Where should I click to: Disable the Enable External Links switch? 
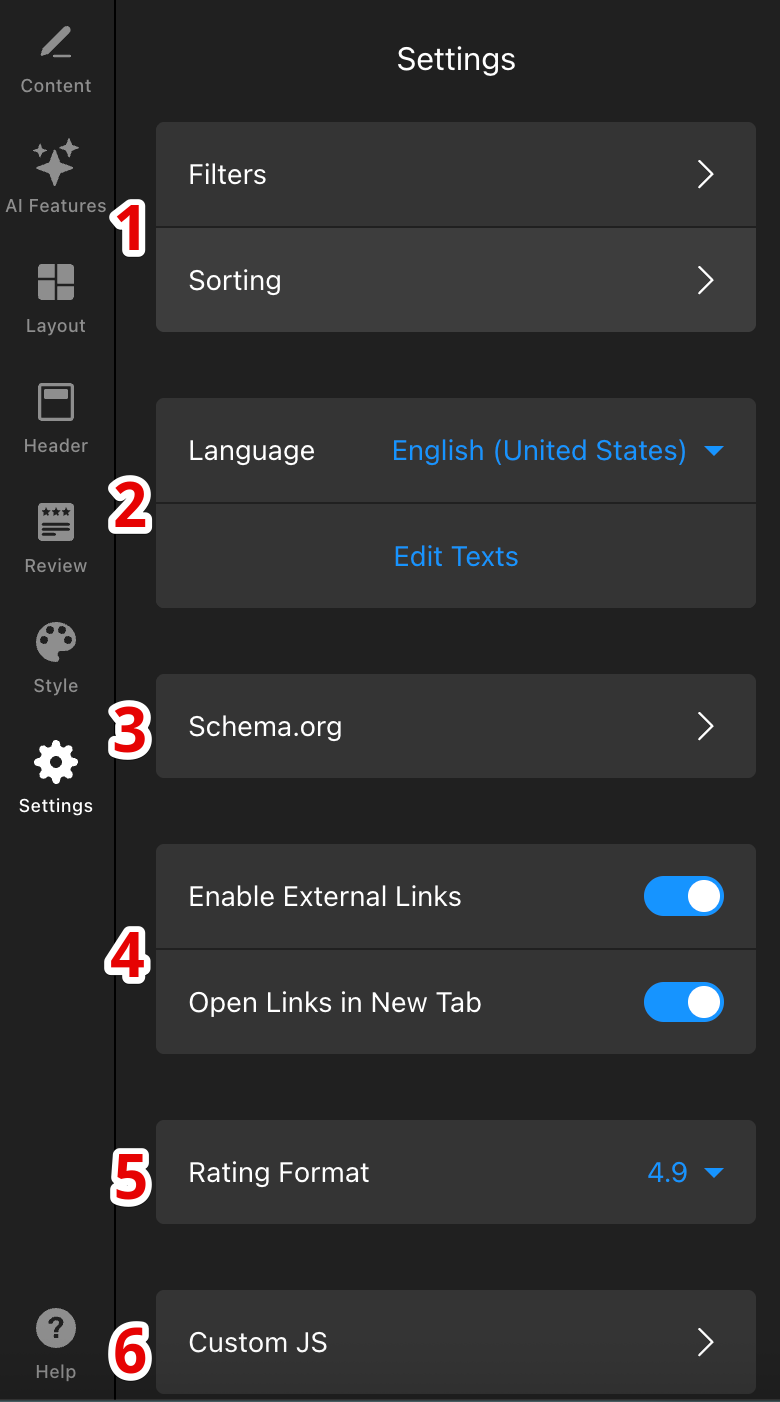coord(684,897)
